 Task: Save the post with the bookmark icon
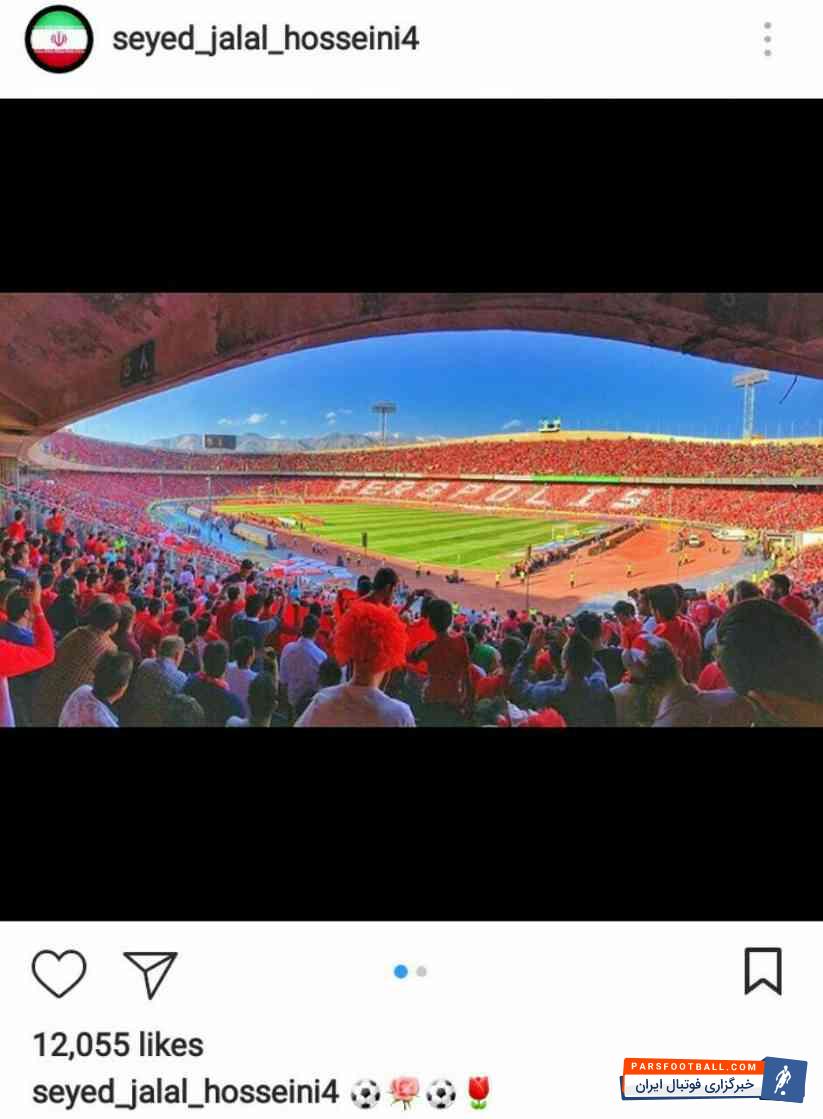764,971
